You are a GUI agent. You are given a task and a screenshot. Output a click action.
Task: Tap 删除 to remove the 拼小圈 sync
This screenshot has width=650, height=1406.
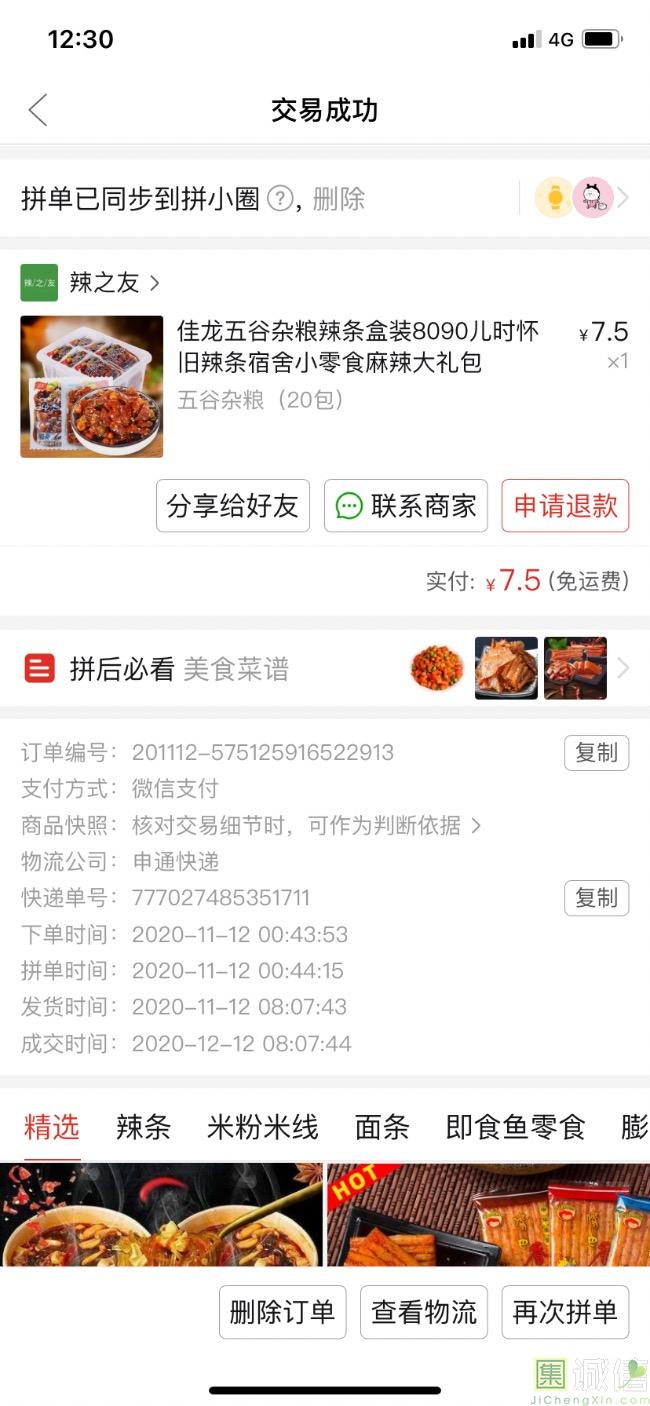coord(339,199)
